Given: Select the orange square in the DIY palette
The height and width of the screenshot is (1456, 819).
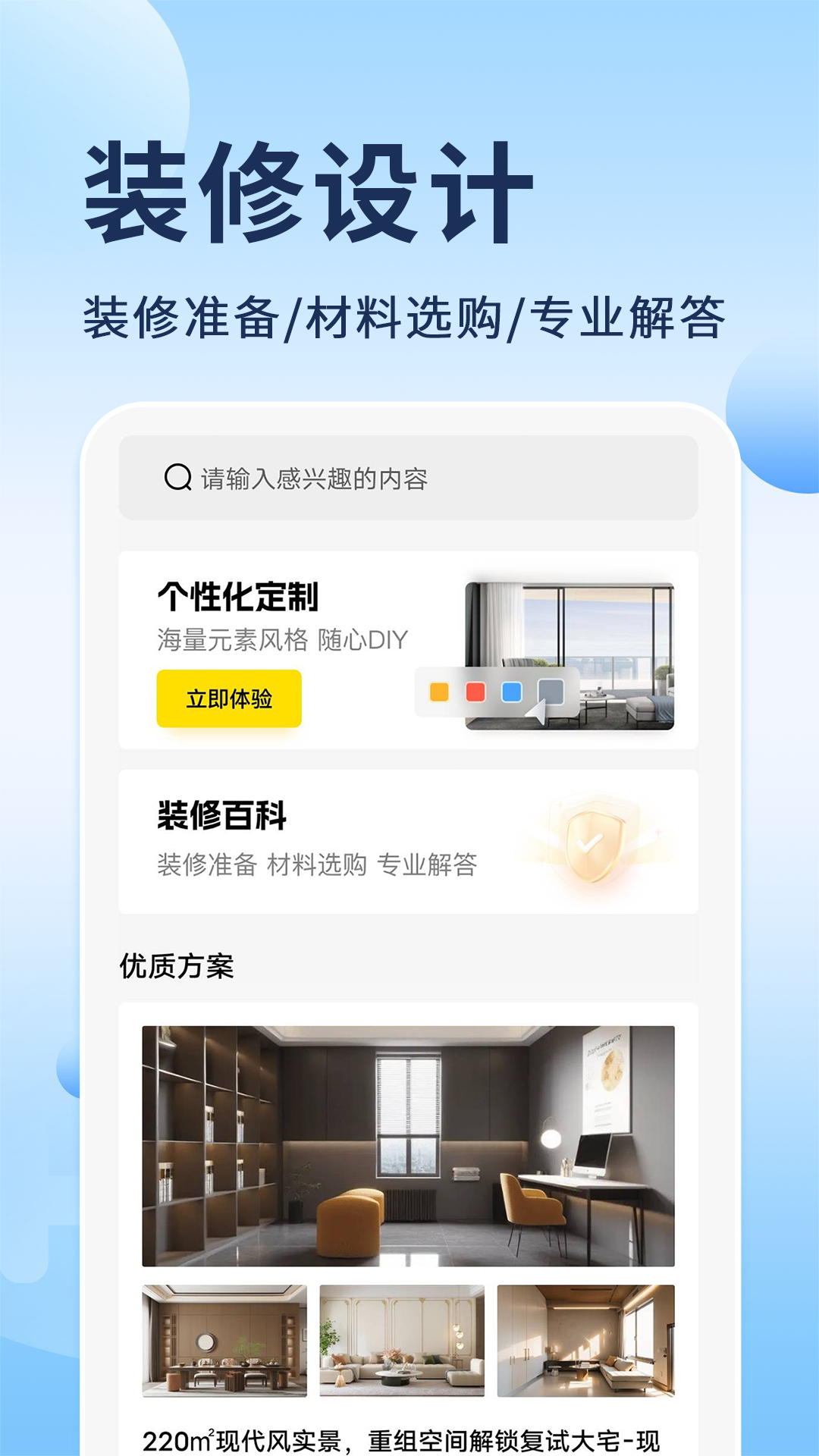Looking at the screenshot, I should click(x=438, y=692).
